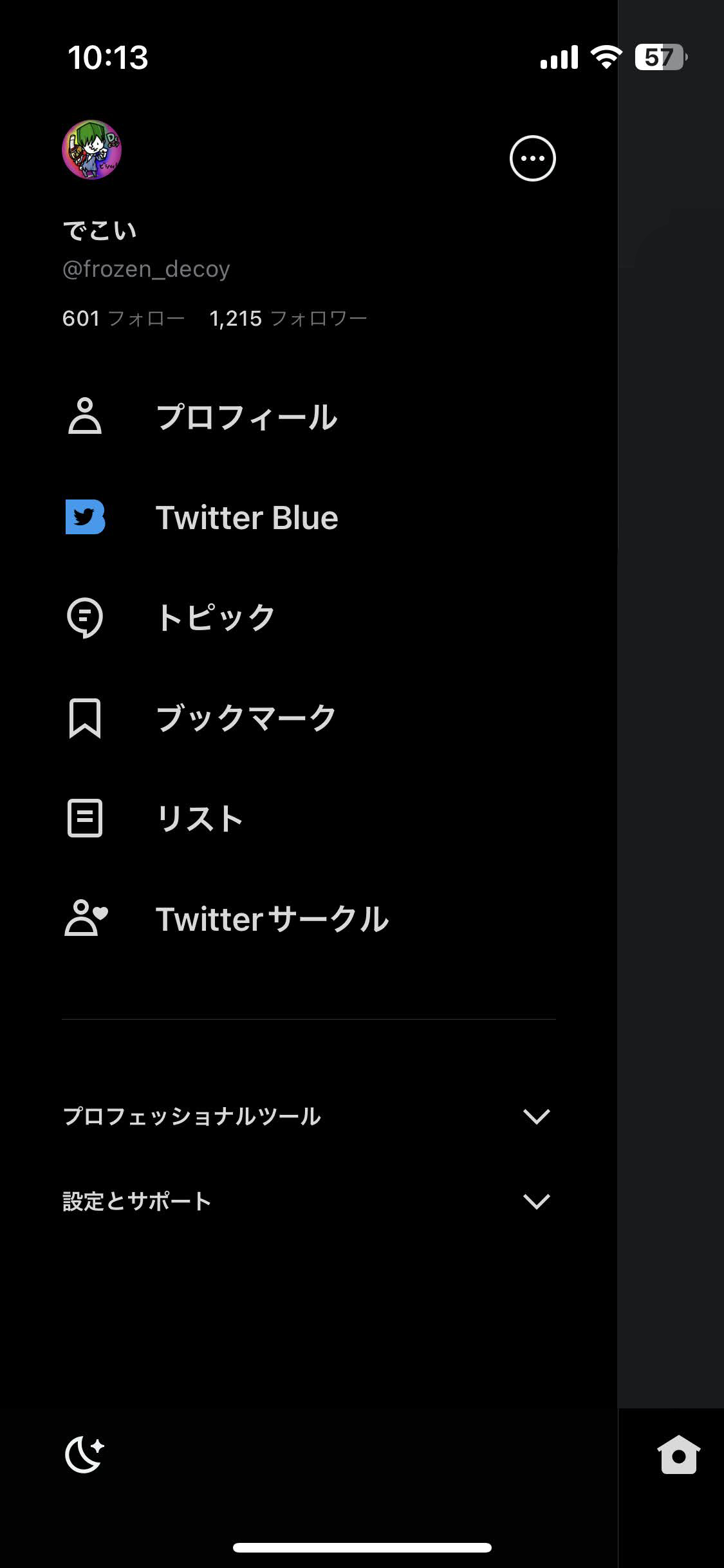
Task: Toggle dark mode moon icon
Action: pos(84,1455)
